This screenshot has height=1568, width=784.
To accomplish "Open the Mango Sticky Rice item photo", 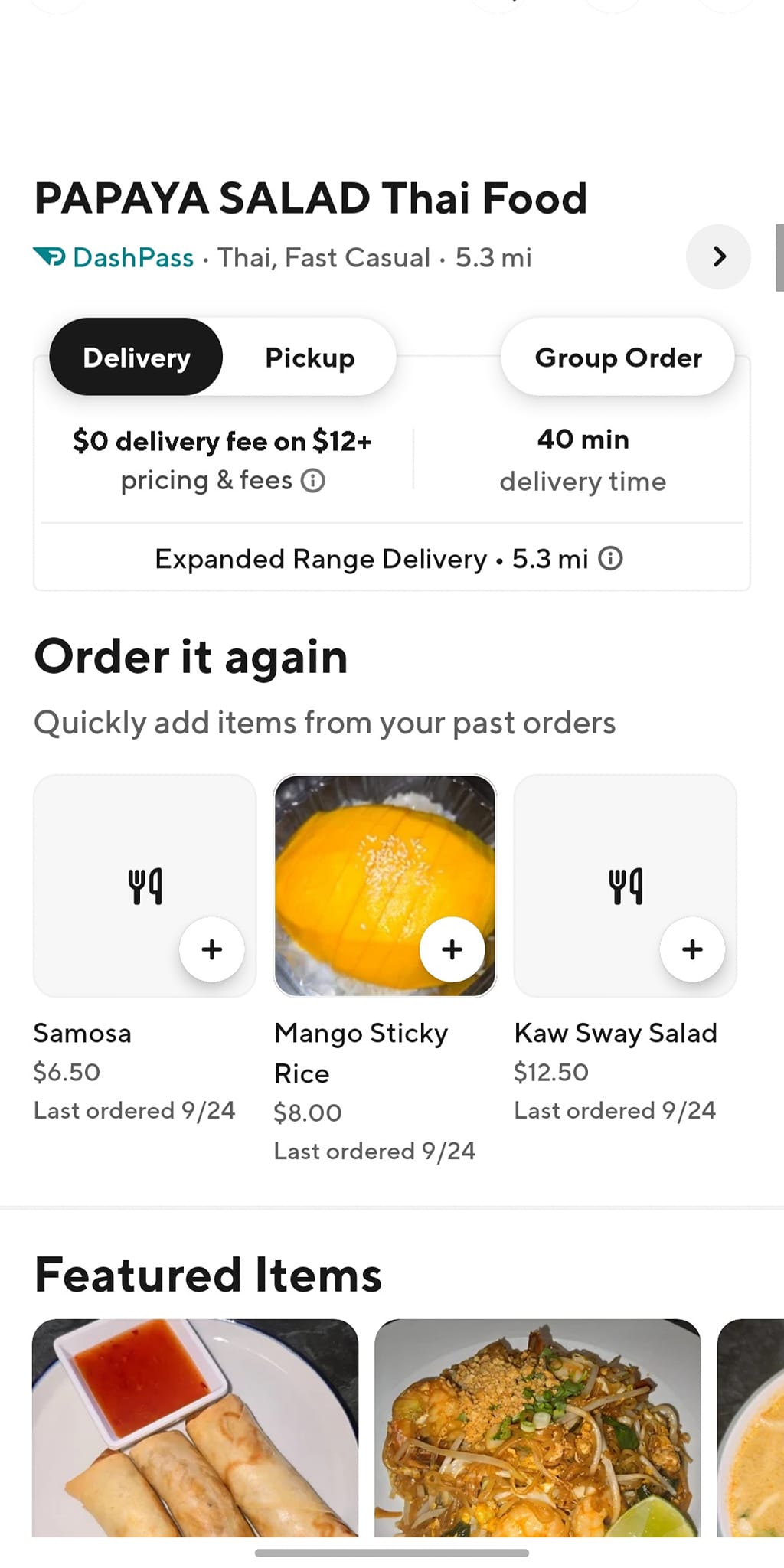I will [367, 857].
